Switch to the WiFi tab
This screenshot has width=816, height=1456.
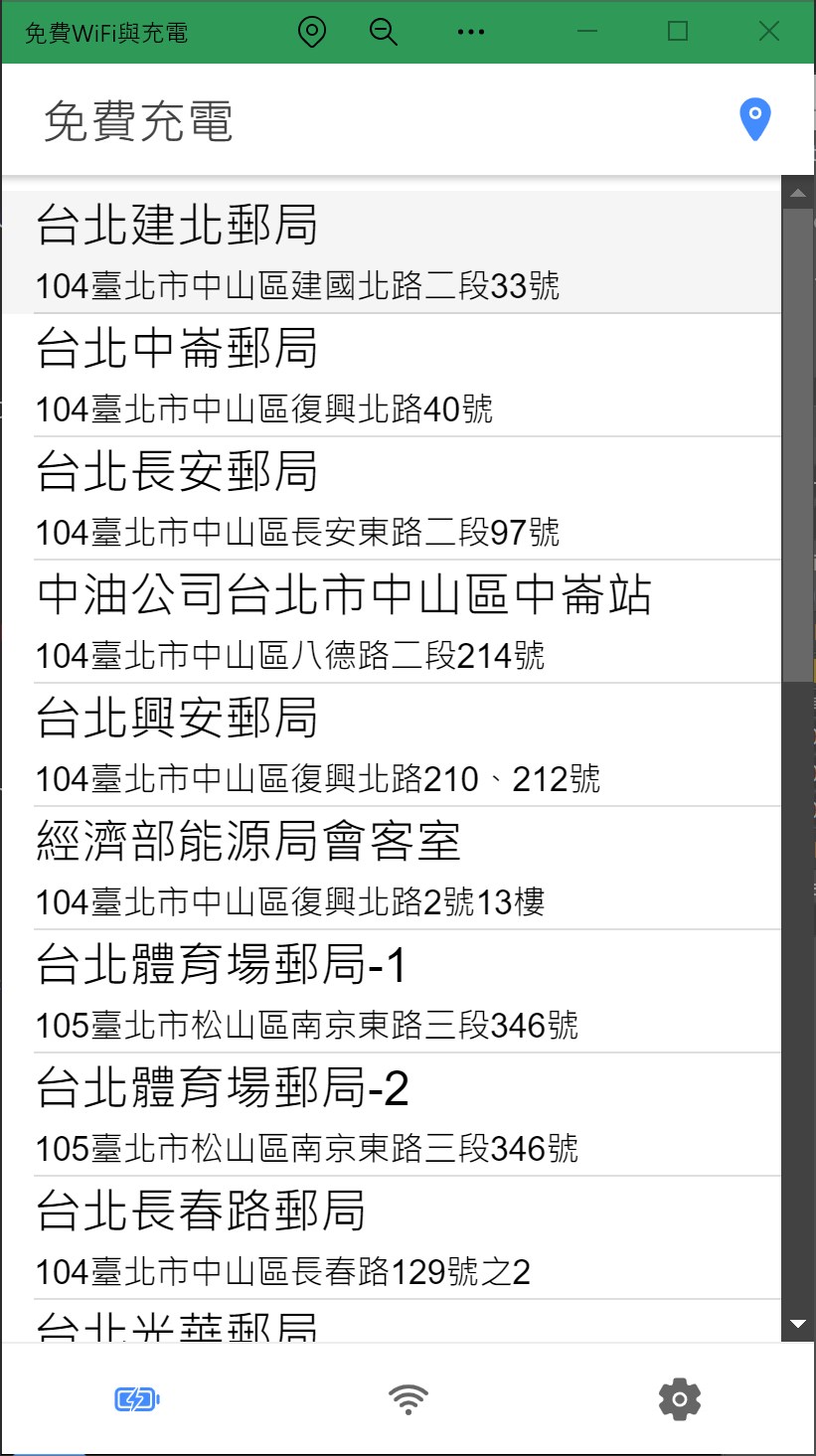pyautogui.click(x=408, y=1400)
